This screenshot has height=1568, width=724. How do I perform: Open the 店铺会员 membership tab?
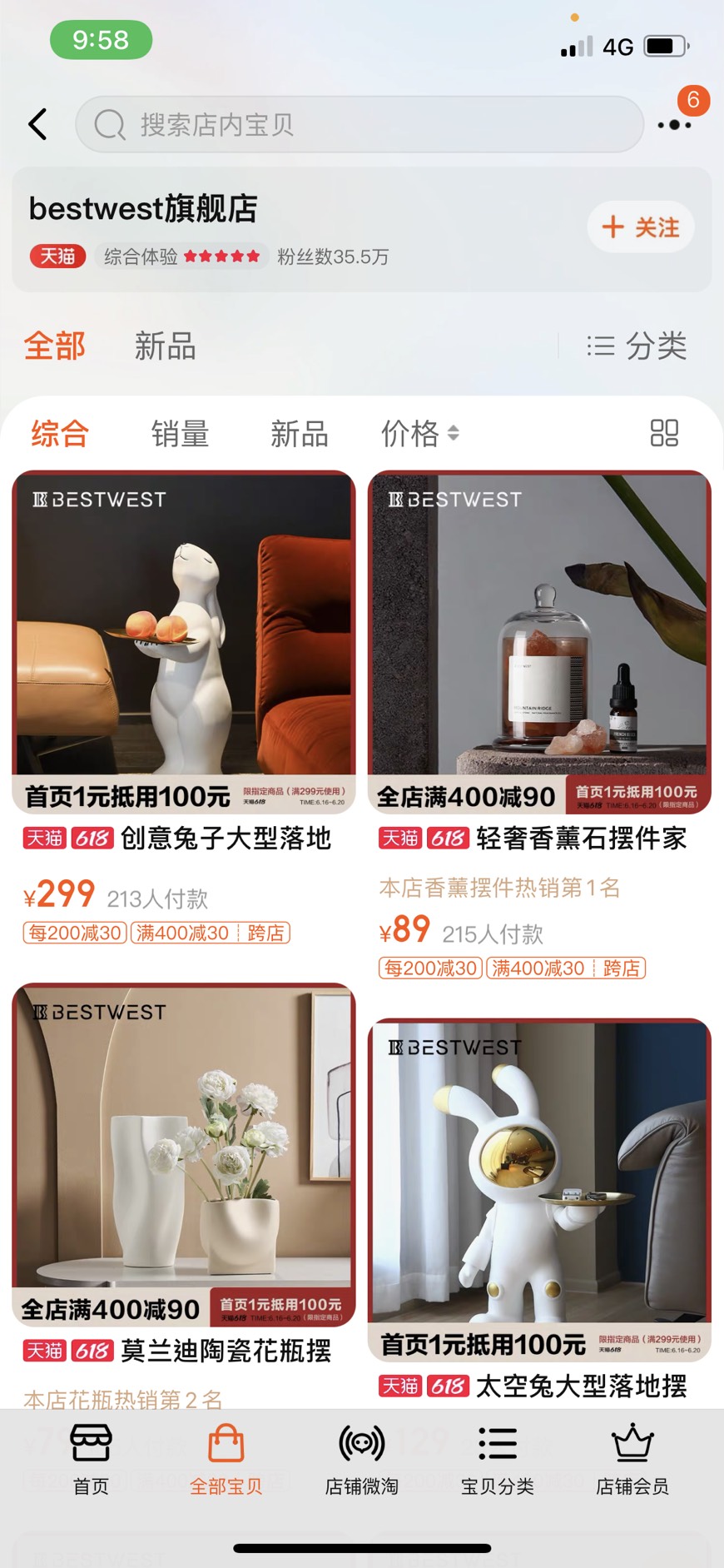pos(632,1459)
